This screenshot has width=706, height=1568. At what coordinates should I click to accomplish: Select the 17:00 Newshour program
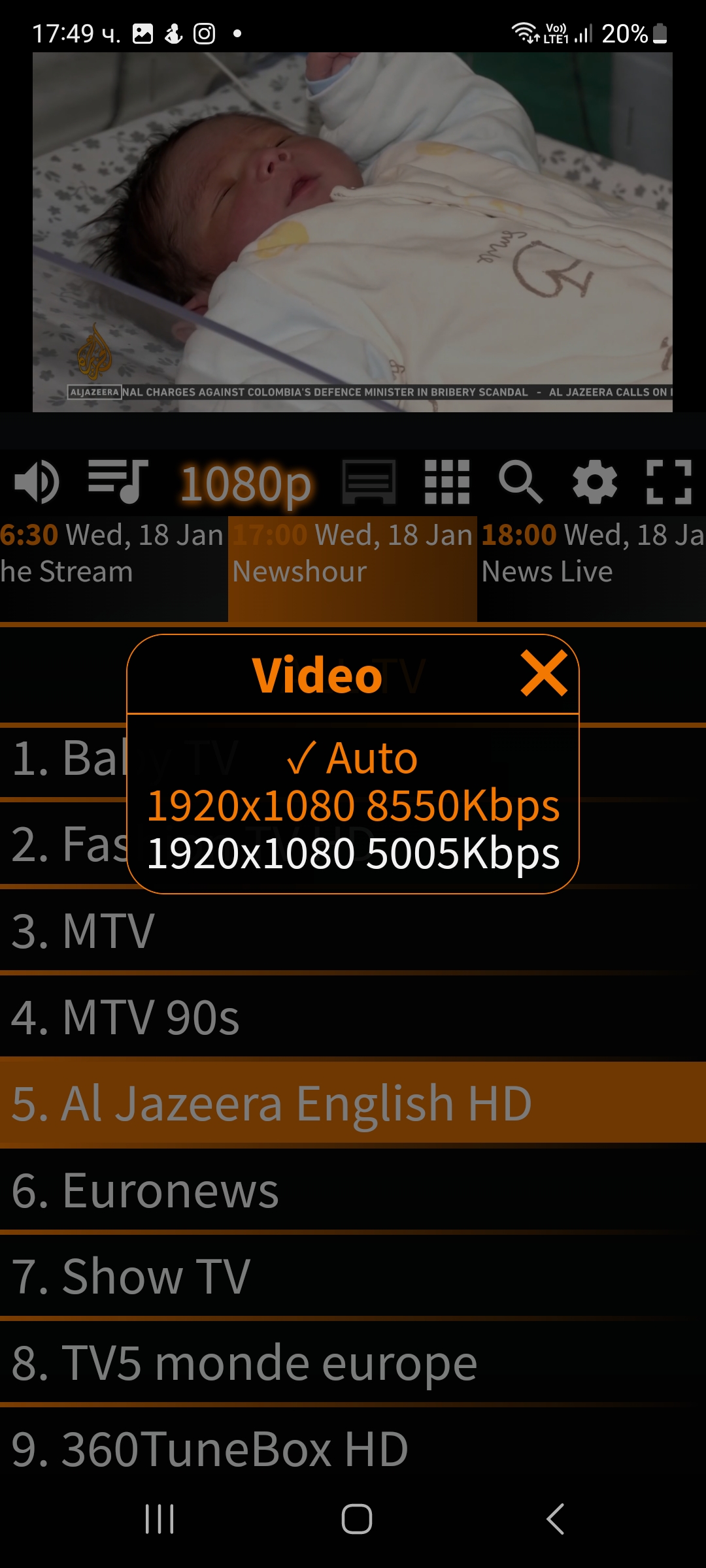coord(352,568)
